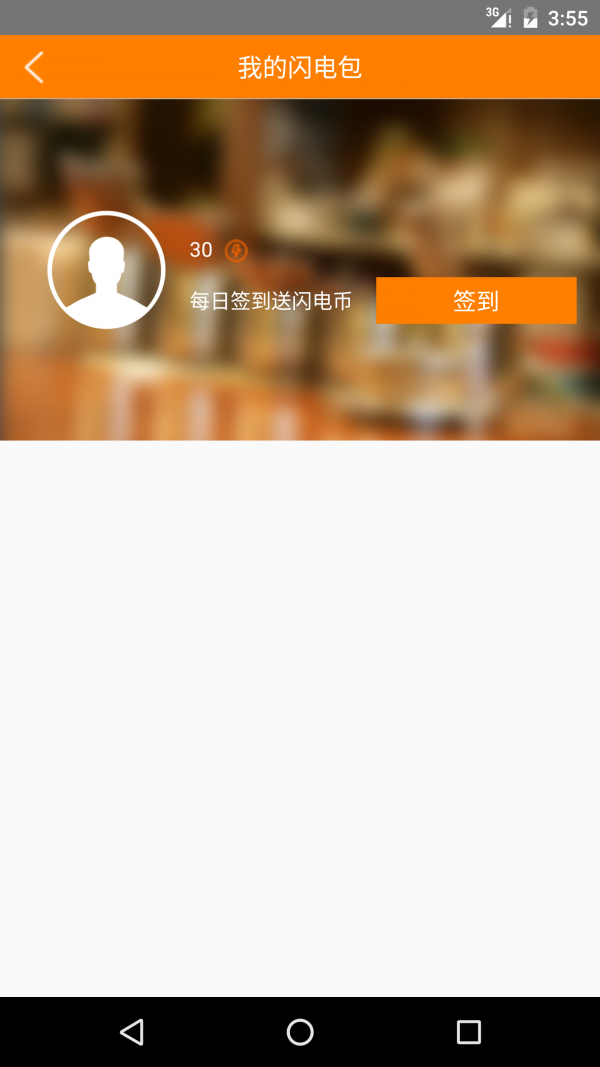Open the profile avatar picture

click(x=106, y=270)
